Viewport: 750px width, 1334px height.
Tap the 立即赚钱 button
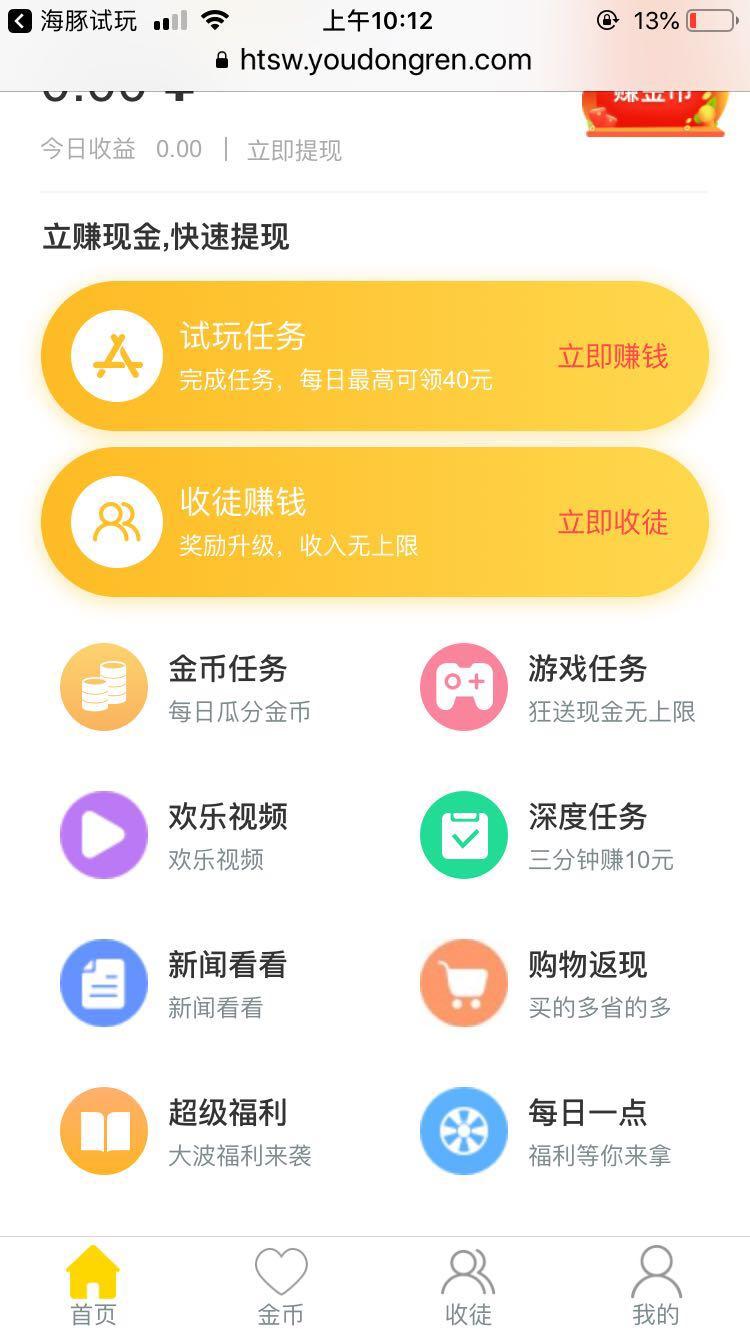612,356
